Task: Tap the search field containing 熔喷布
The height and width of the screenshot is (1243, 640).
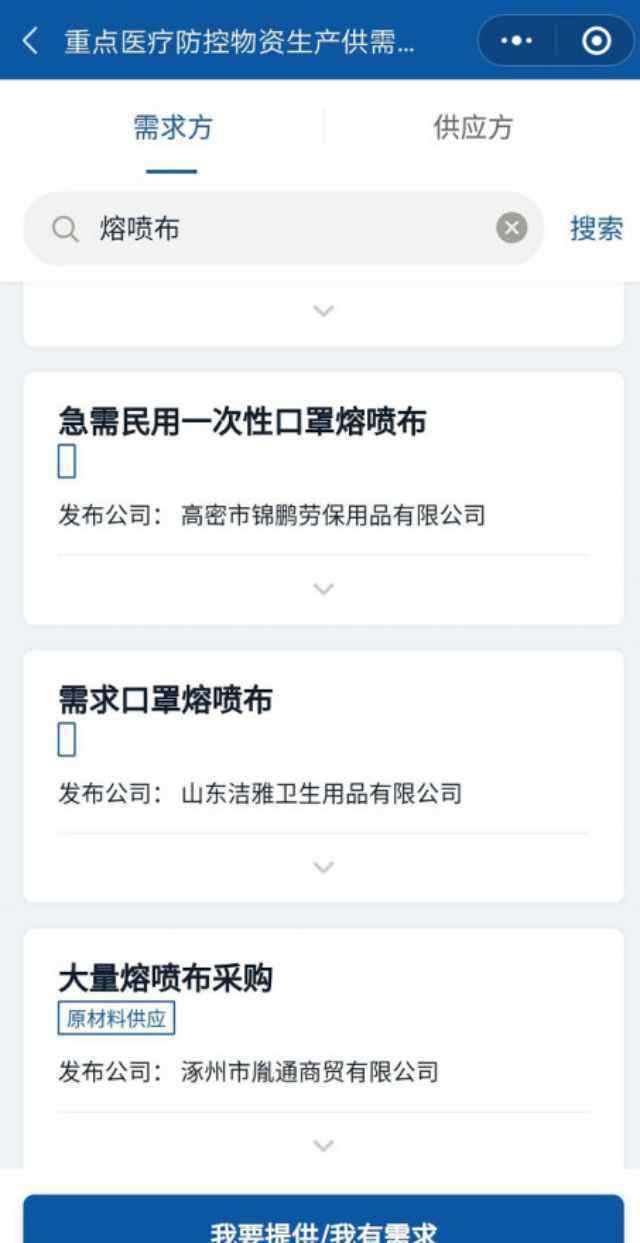Action: (x=283, y=229)
